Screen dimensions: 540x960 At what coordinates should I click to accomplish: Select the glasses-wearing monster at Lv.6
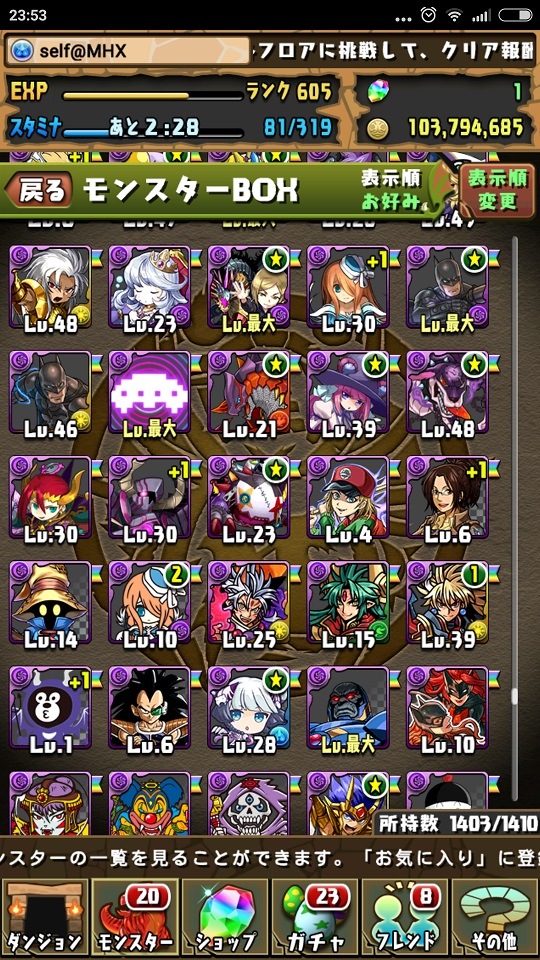pyautogui.click(x=447, y=498)
